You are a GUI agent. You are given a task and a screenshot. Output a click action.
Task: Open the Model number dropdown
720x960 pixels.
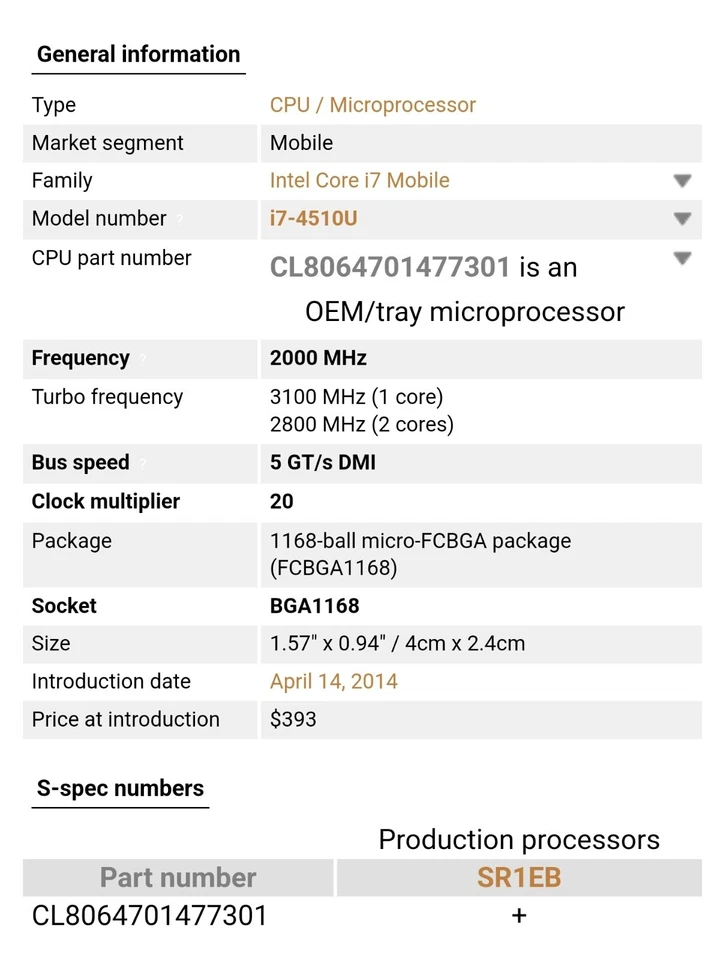[682, 219]
